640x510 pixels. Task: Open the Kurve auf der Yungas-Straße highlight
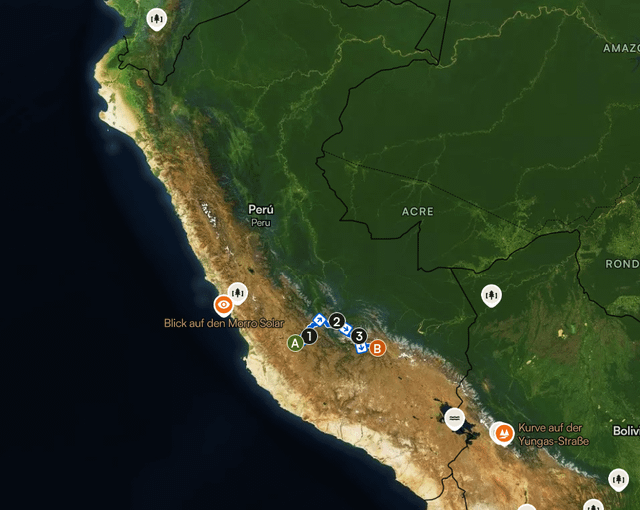(503, 433)
